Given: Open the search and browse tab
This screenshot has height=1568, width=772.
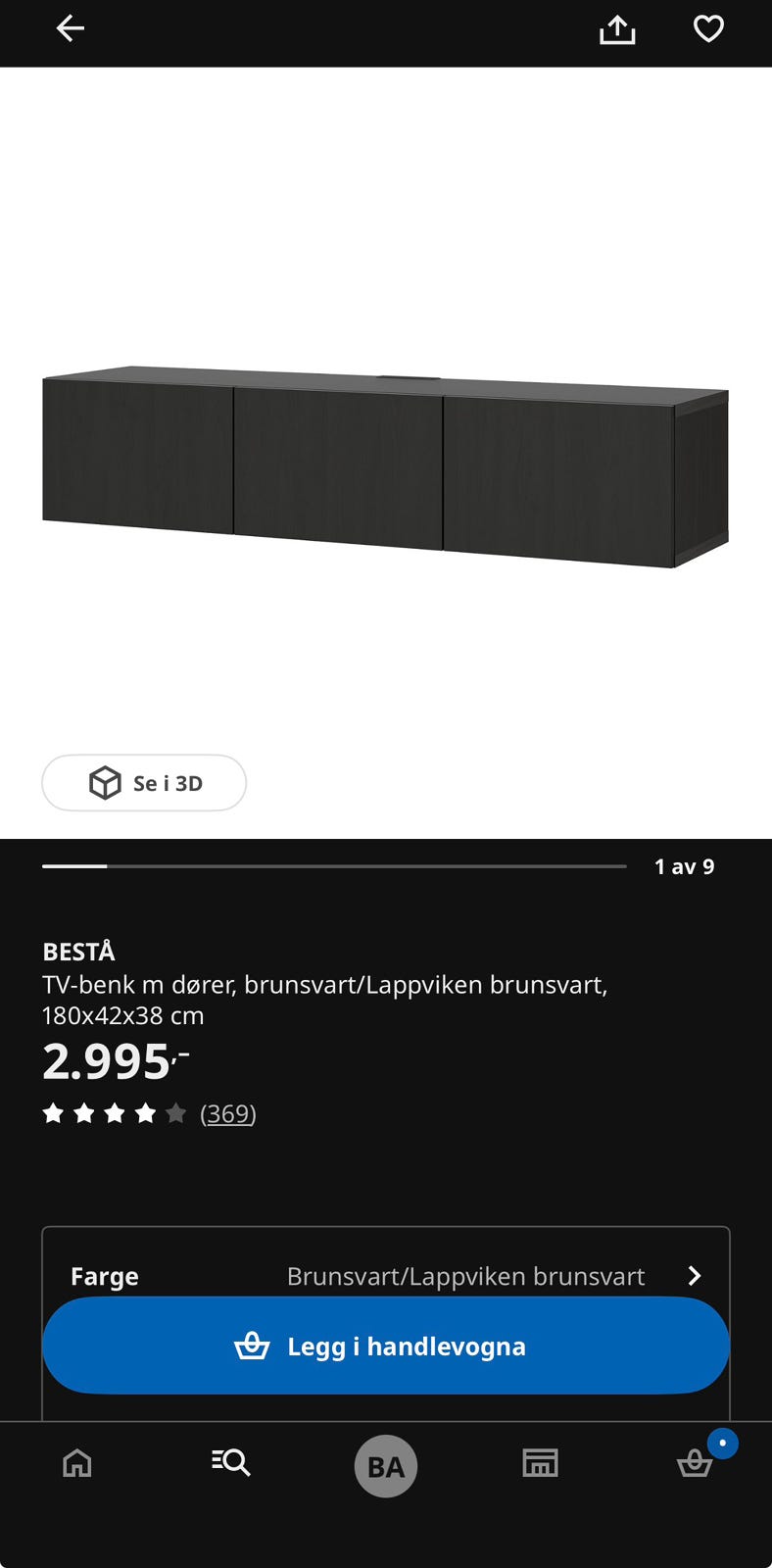Looking at the screenshot, I should (231, 1463).
